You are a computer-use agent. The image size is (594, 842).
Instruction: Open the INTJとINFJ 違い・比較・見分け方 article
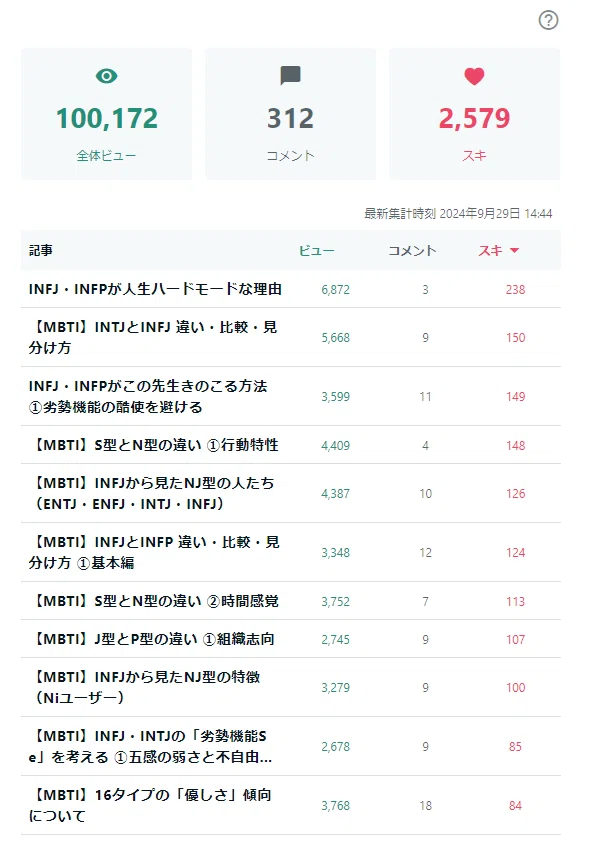pyautogui.click(x=153, y=337)
